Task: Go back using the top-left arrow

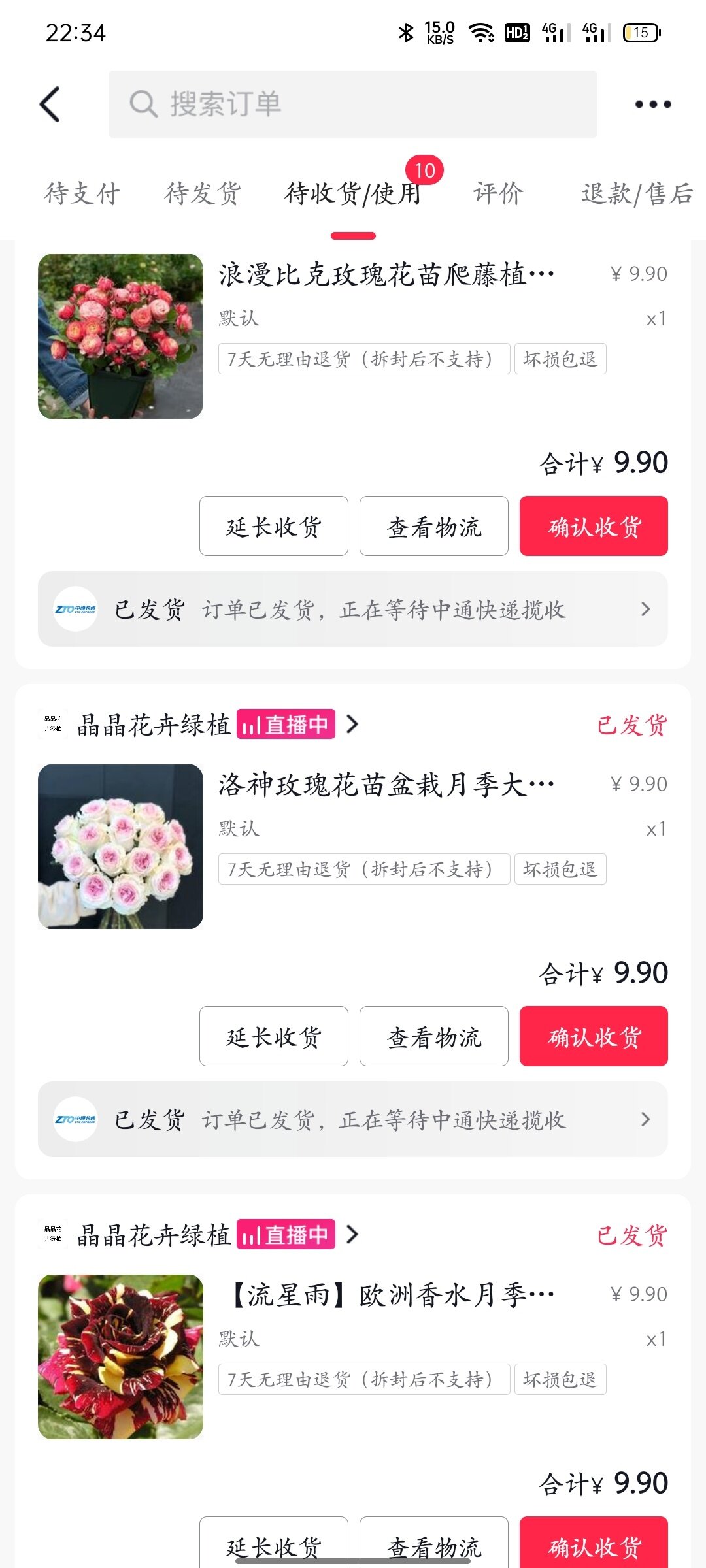Action: click(50, 105)
